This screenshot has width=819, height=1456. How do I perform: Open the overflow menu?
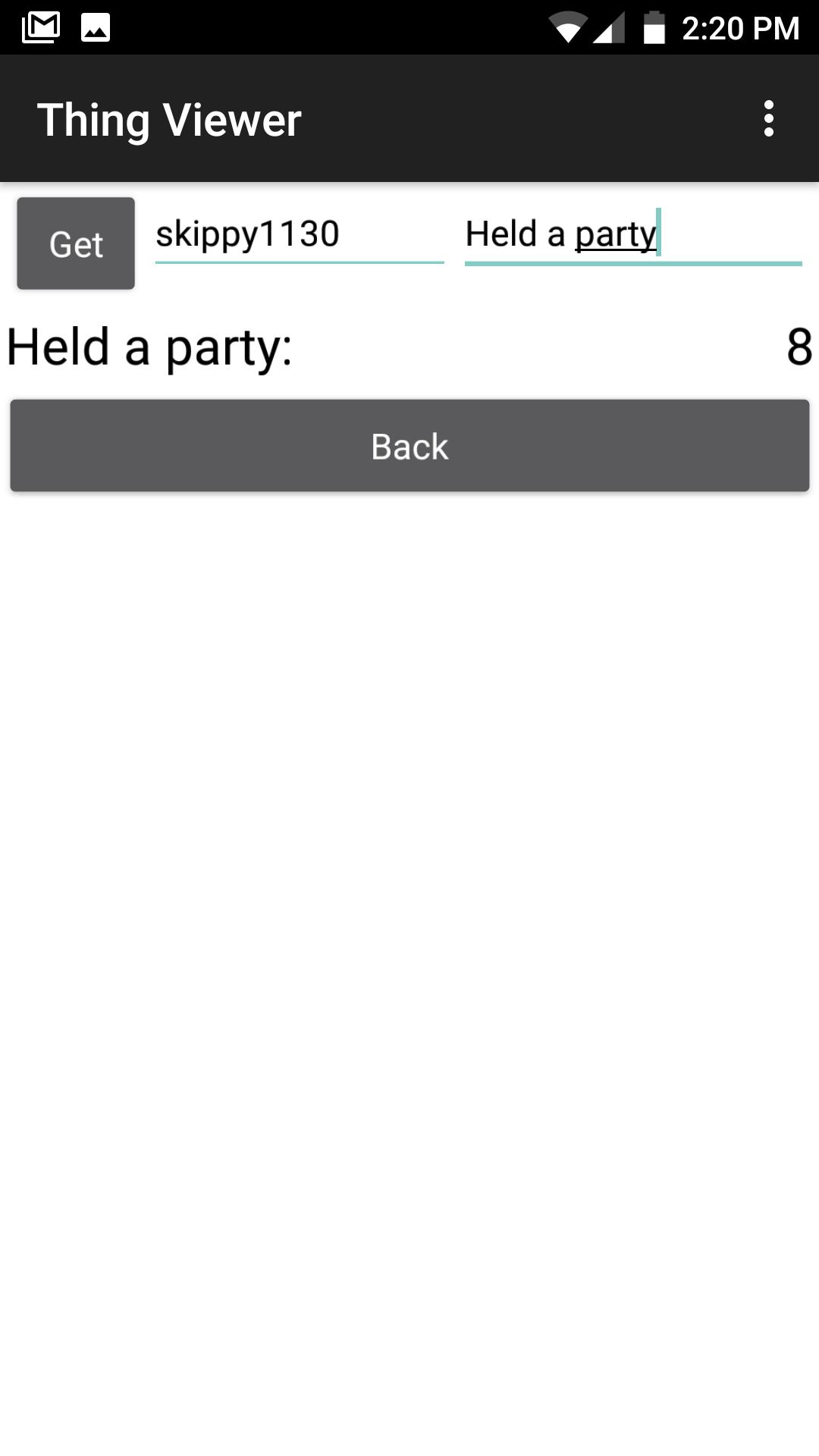768,119
